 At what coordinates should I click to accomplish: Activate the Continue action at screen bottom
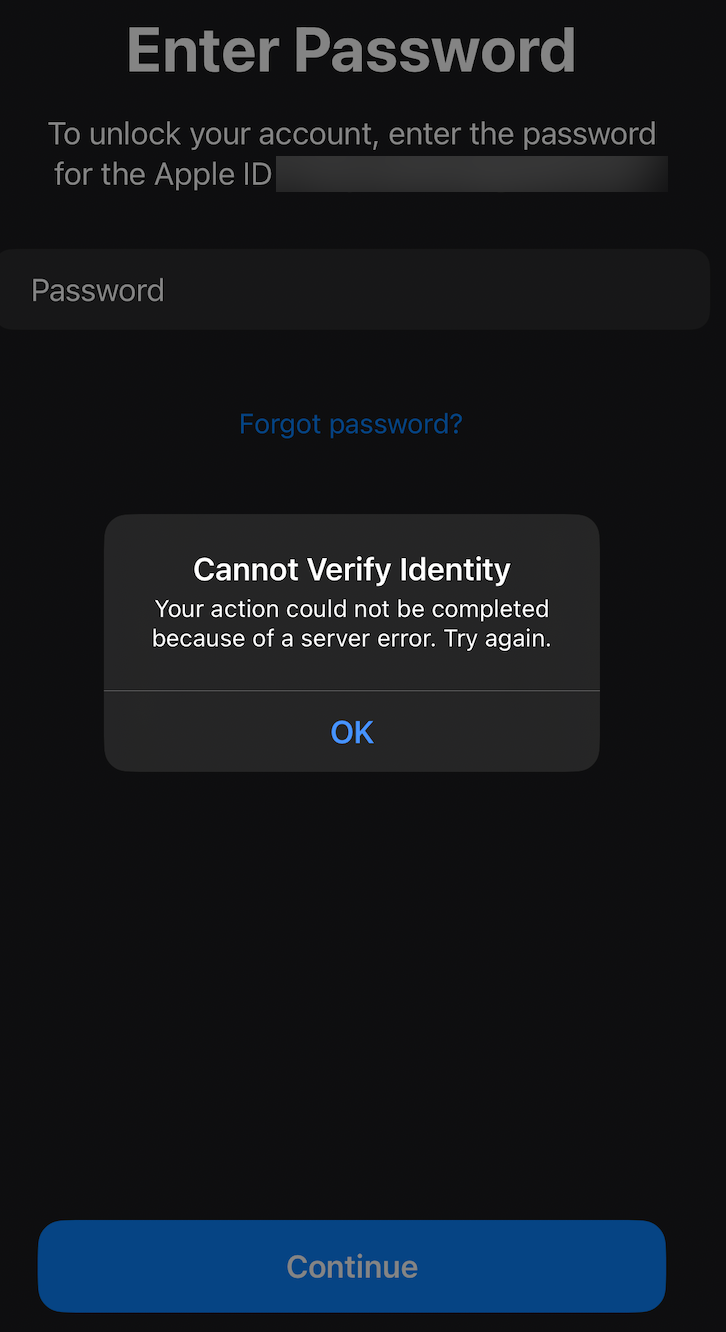pos(351,1266)
